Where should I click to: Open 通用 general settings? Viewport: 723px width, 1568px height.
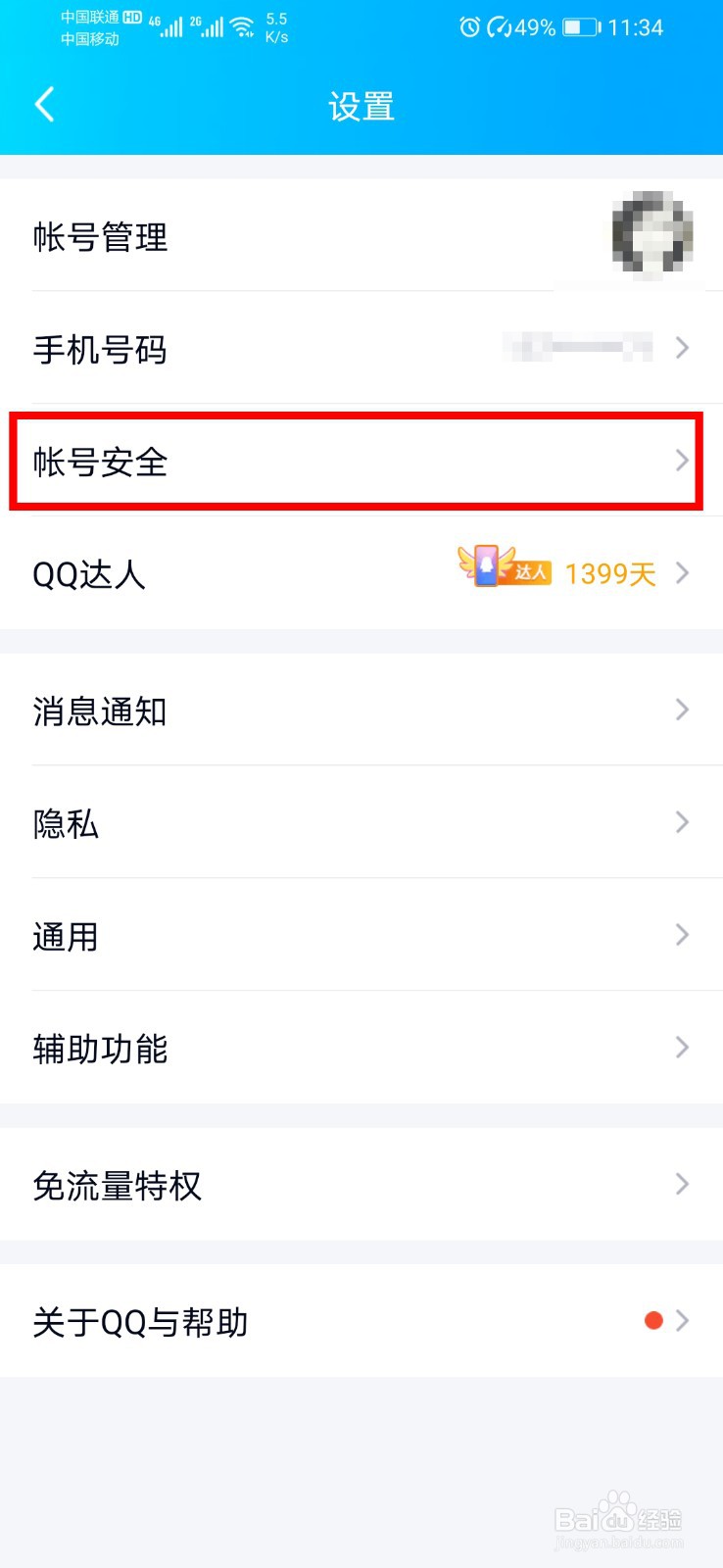pyautogui.click(x=361, y=936)
